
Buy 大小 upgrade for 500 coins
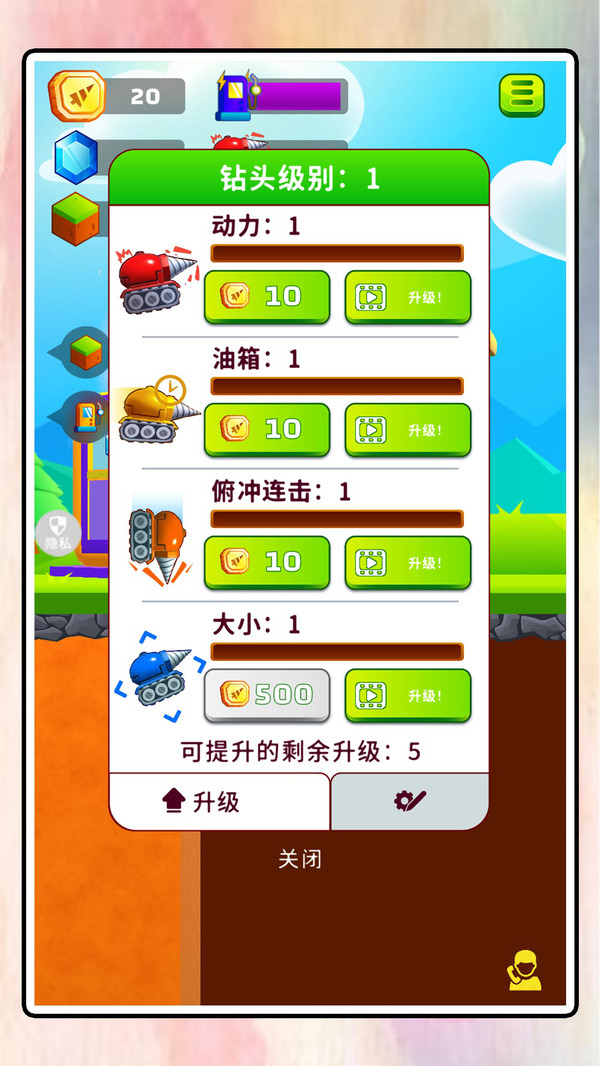267,695
